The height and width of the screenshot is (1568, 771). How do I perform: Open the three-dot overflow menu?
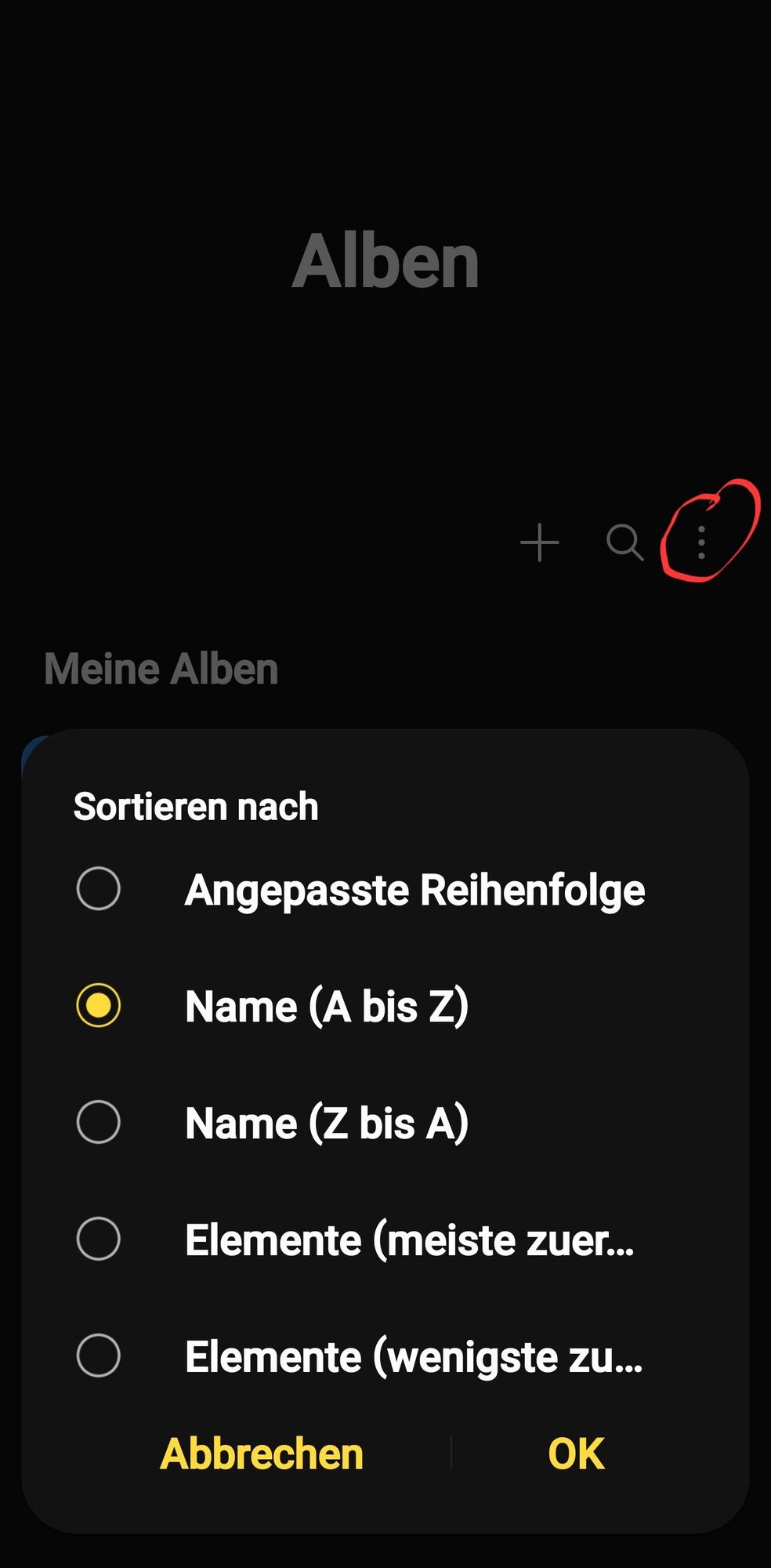701,543
